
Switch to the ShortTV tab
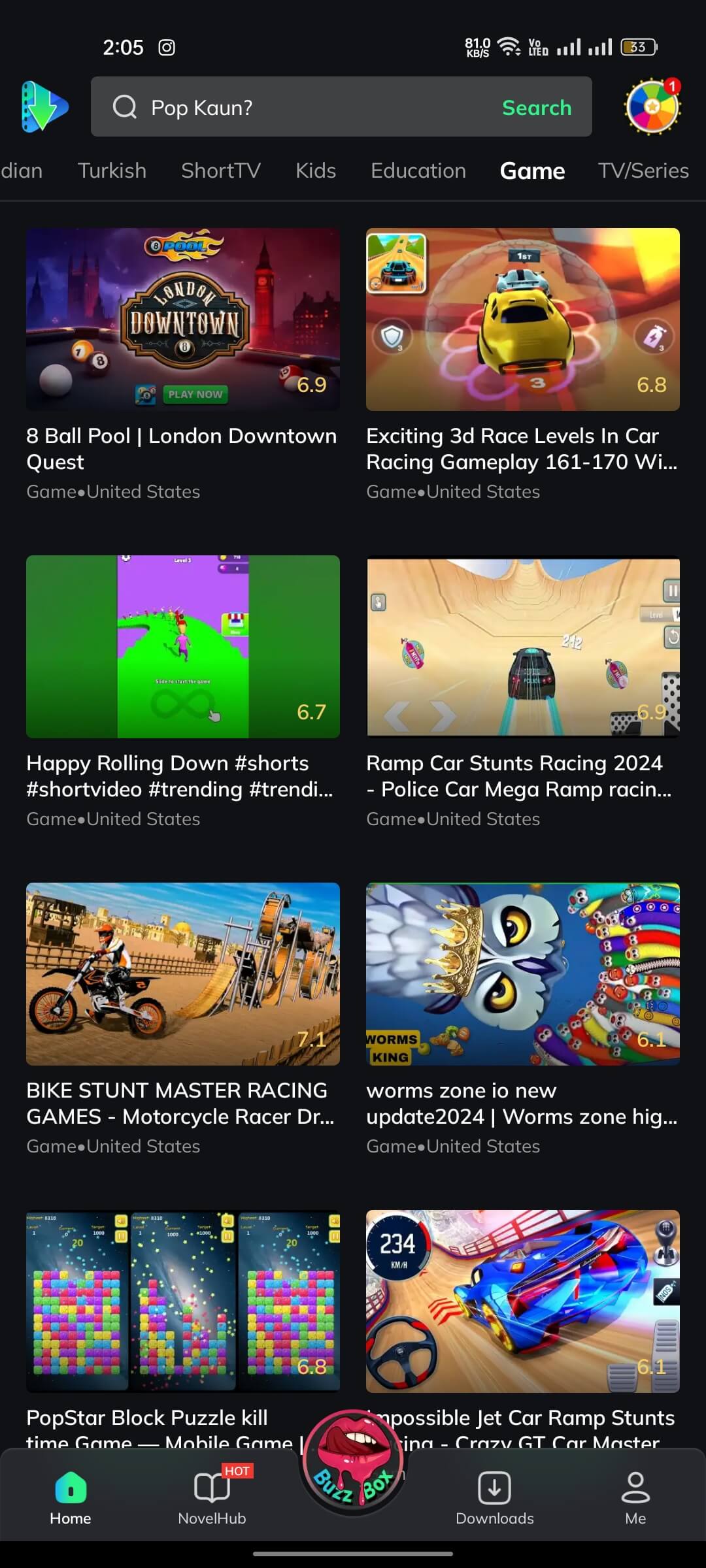221,171
